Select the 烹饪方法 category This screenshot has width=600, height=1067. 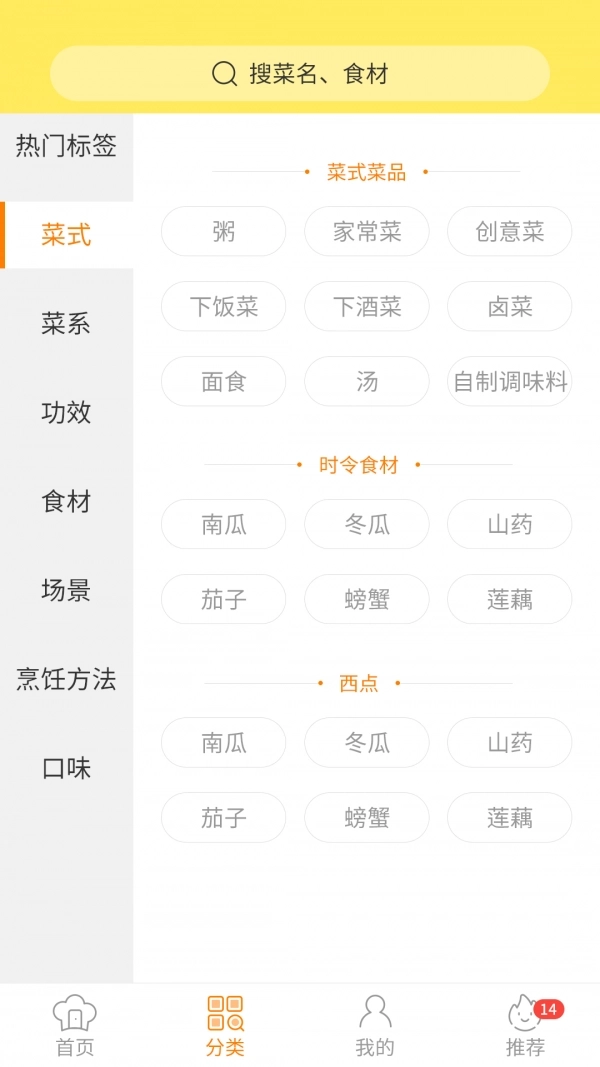tap(66, 679)
